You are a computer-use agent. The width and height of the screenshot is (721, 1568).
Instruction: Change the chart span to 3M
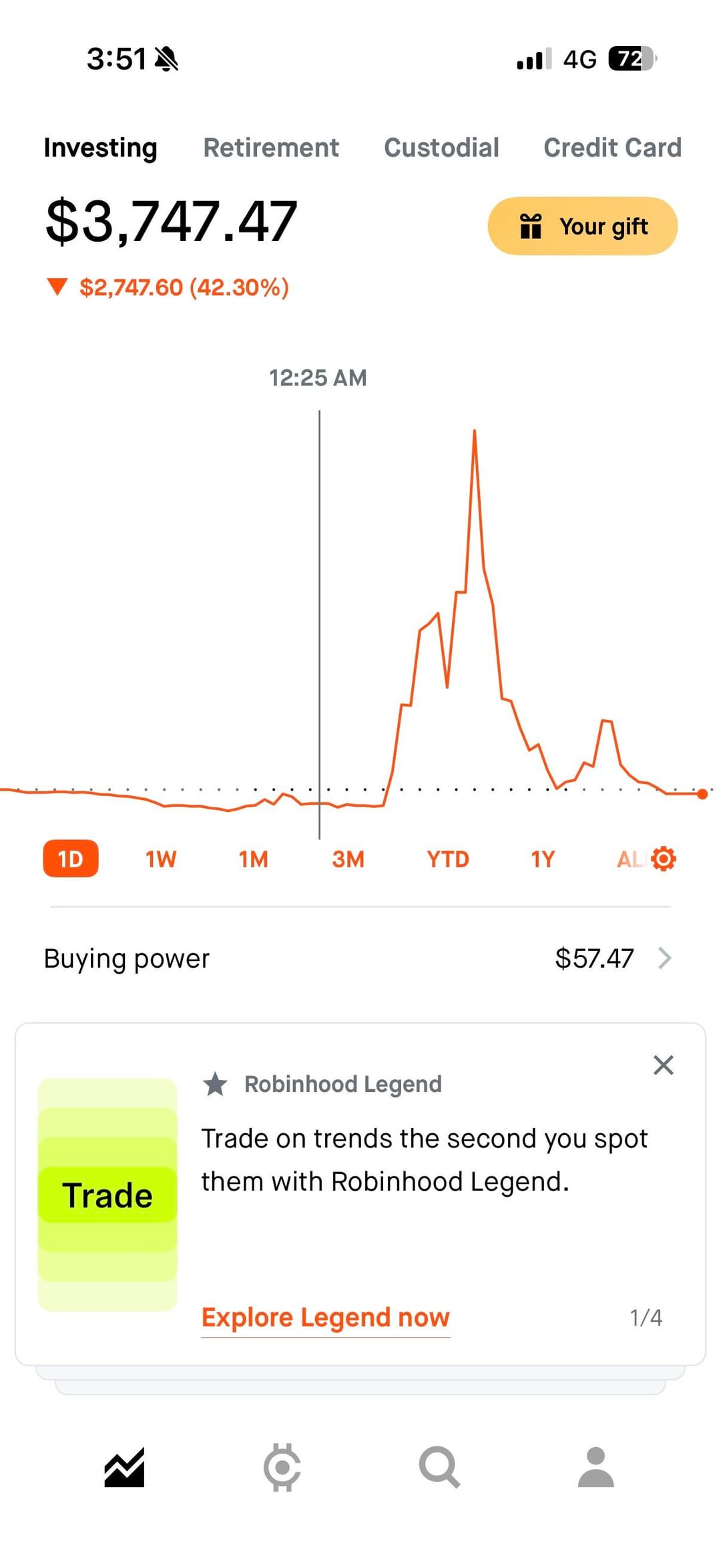pyautogui.click(x=348, y=859)
